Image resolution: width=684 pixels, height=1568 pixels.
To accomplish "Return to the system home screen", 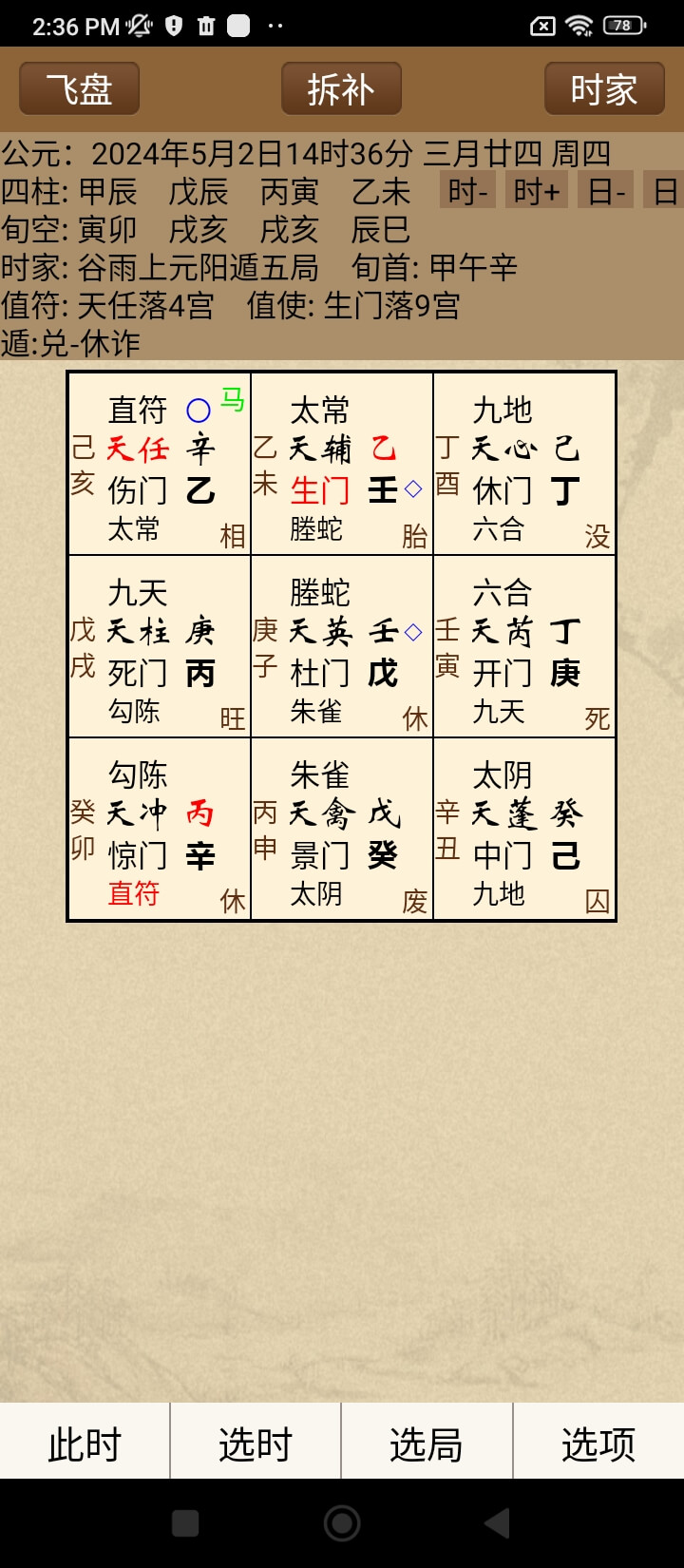I will tap(342, 1523).
